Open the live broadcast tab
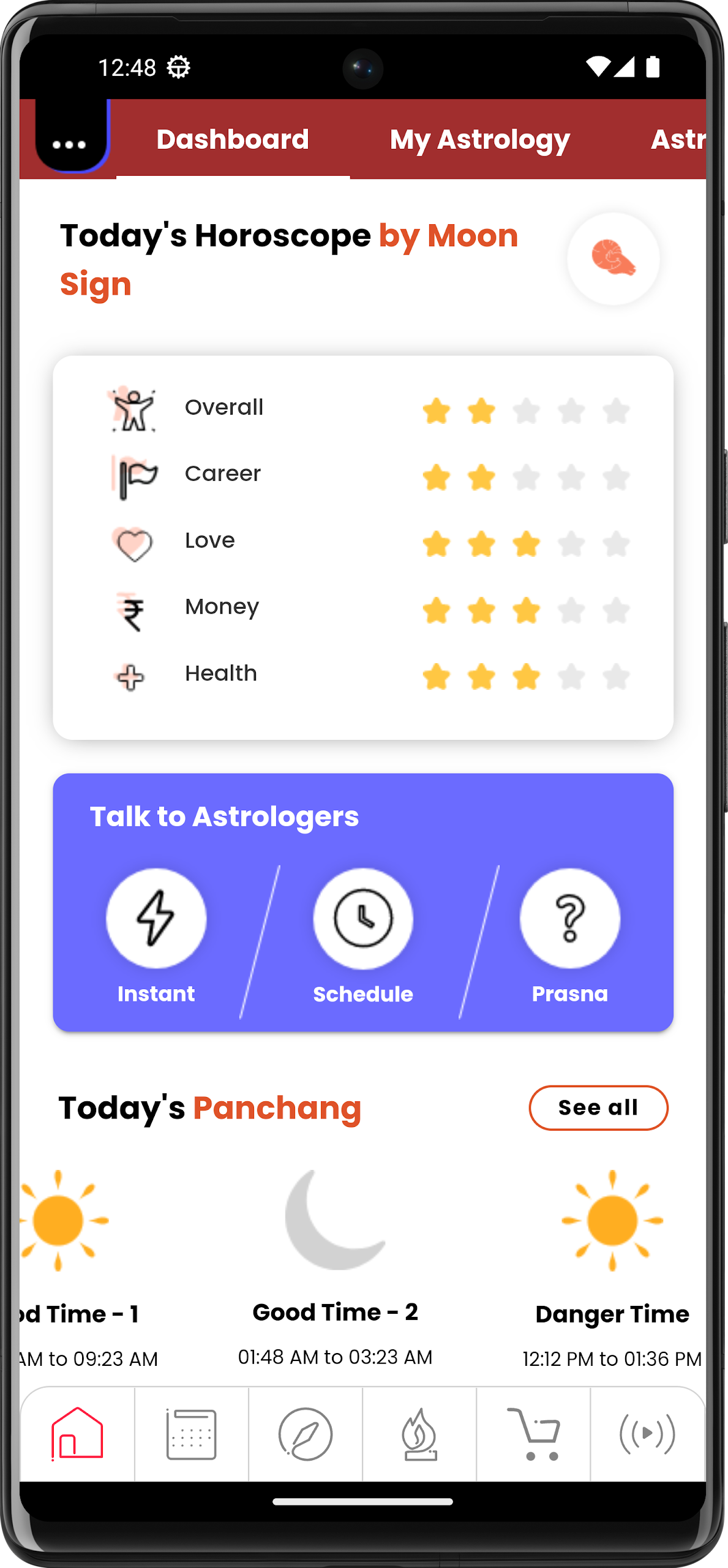Viewport: 728px width, 1568px height. (x=647, y=1433)
